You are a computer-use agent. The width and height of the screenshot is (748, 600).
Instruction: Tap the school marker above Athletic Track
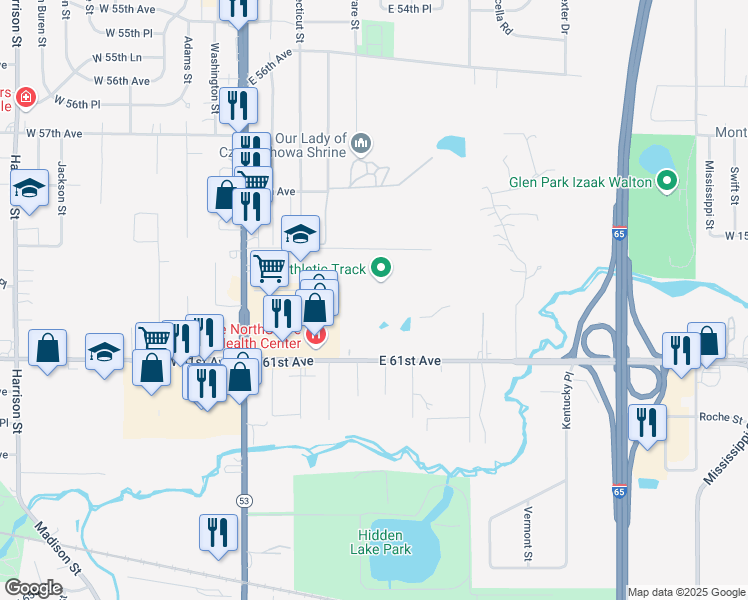coord(300,234)
